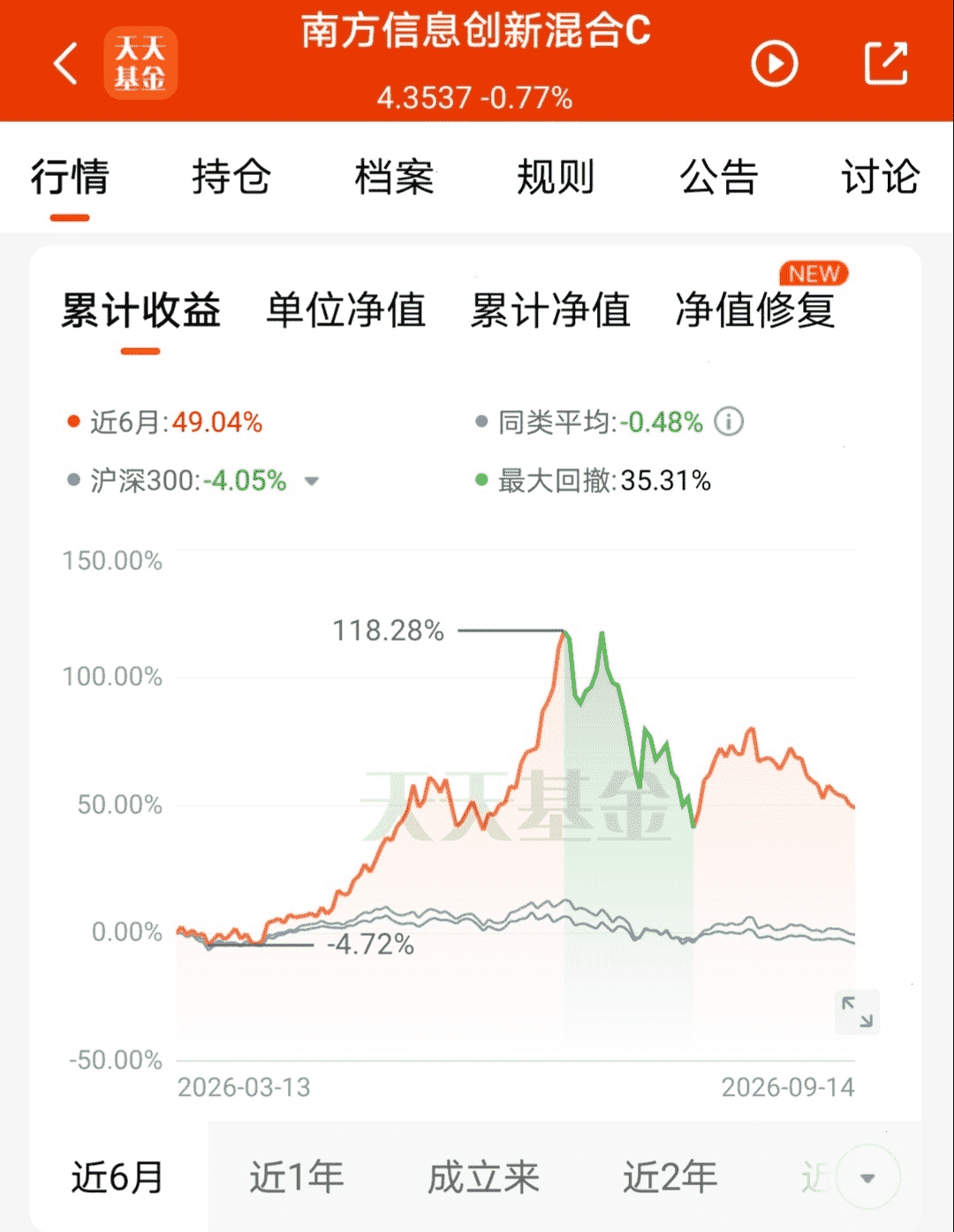Viewport: 954px width, 1232px height.
Task: Select the 近1年 time range
Action: (x=297, y=1177)
